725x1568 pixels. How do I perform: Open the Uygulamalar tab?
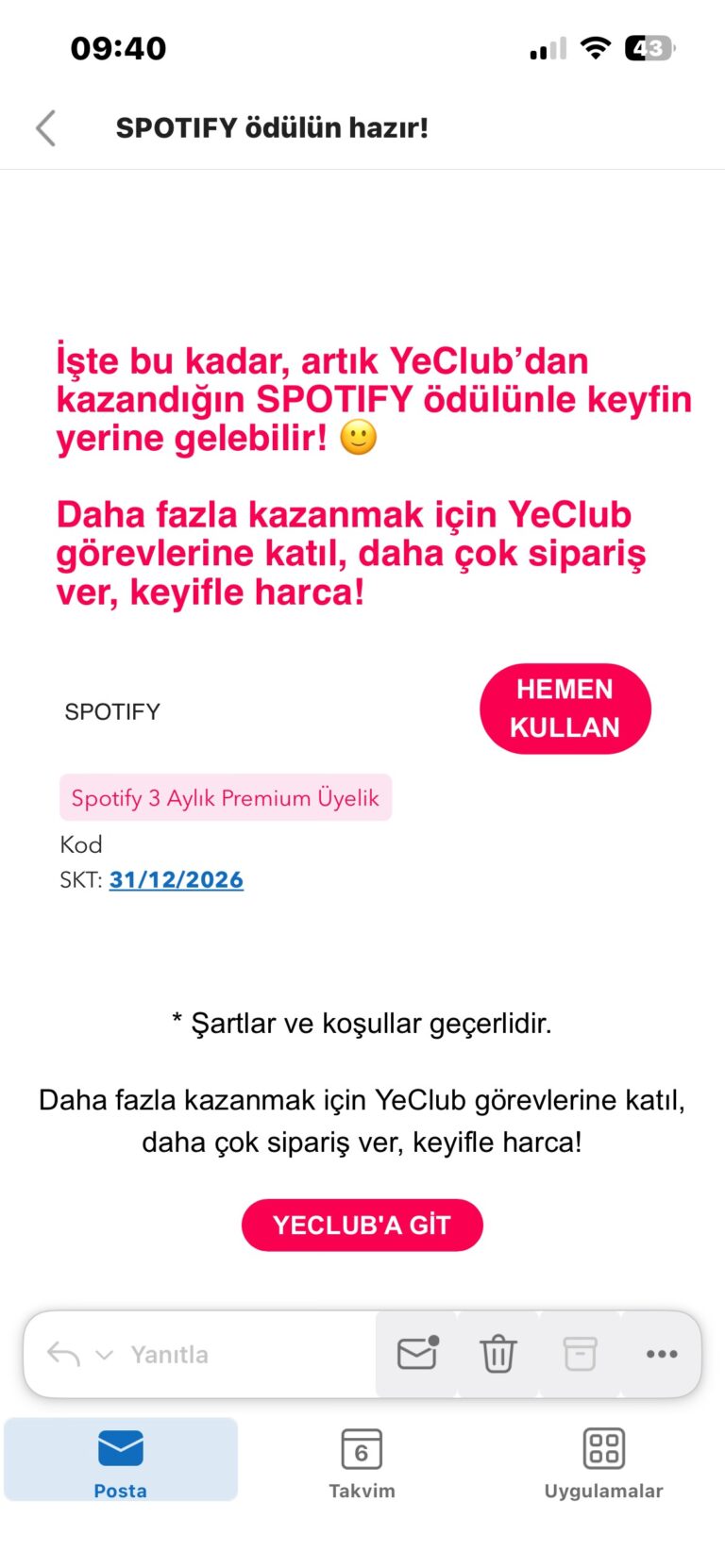[603, 1460]
